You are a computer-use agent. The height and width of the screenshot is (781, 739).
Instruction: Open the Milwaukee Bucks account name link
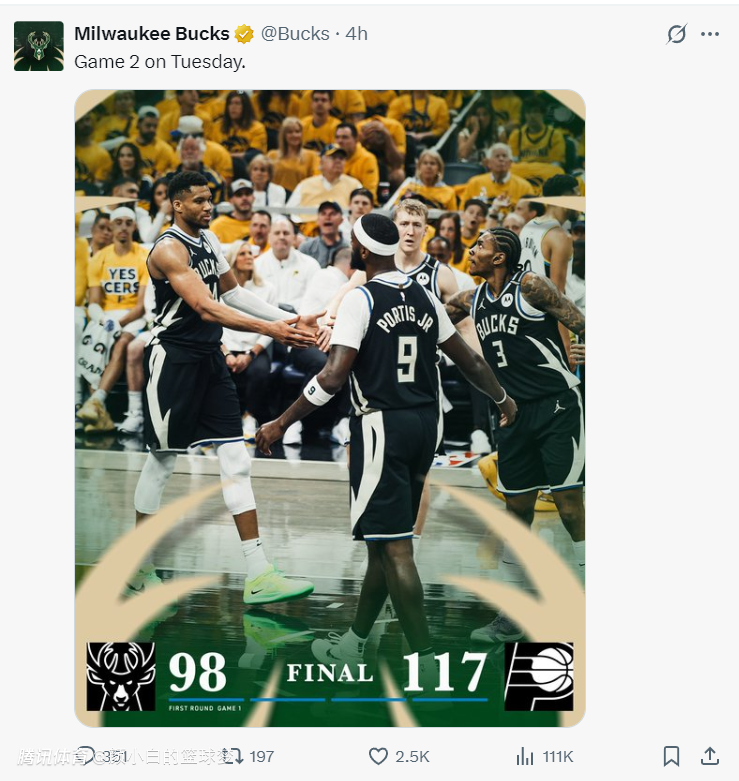[x=152, y=34]
